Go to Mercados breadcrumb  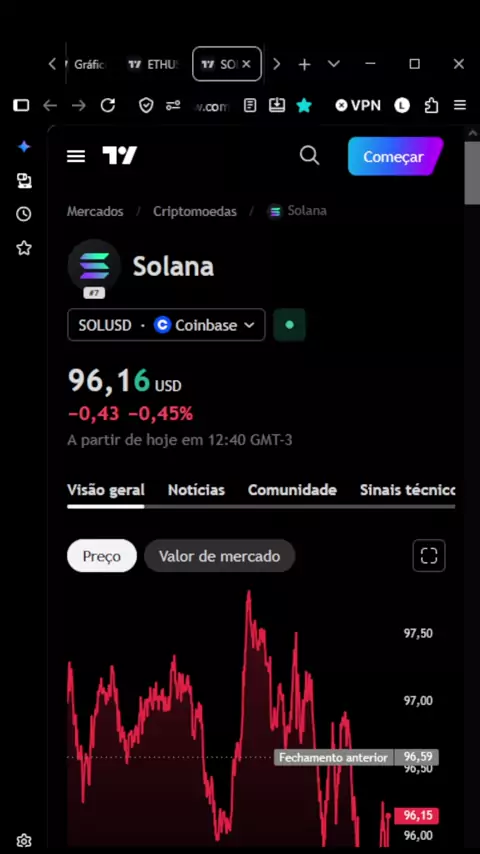95,211
